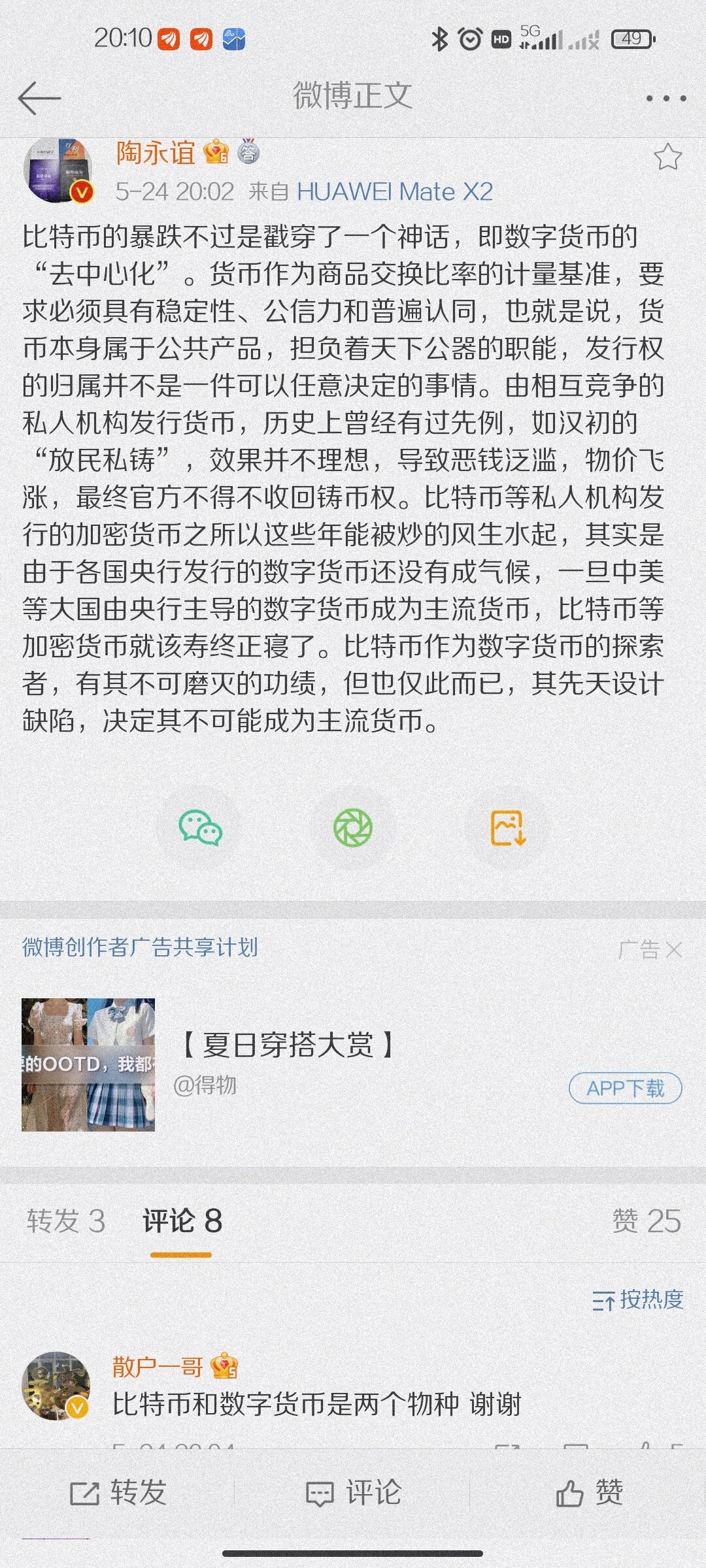
Task: Open the HUAWEI Mate X2 source link
Action: point(394,191)
